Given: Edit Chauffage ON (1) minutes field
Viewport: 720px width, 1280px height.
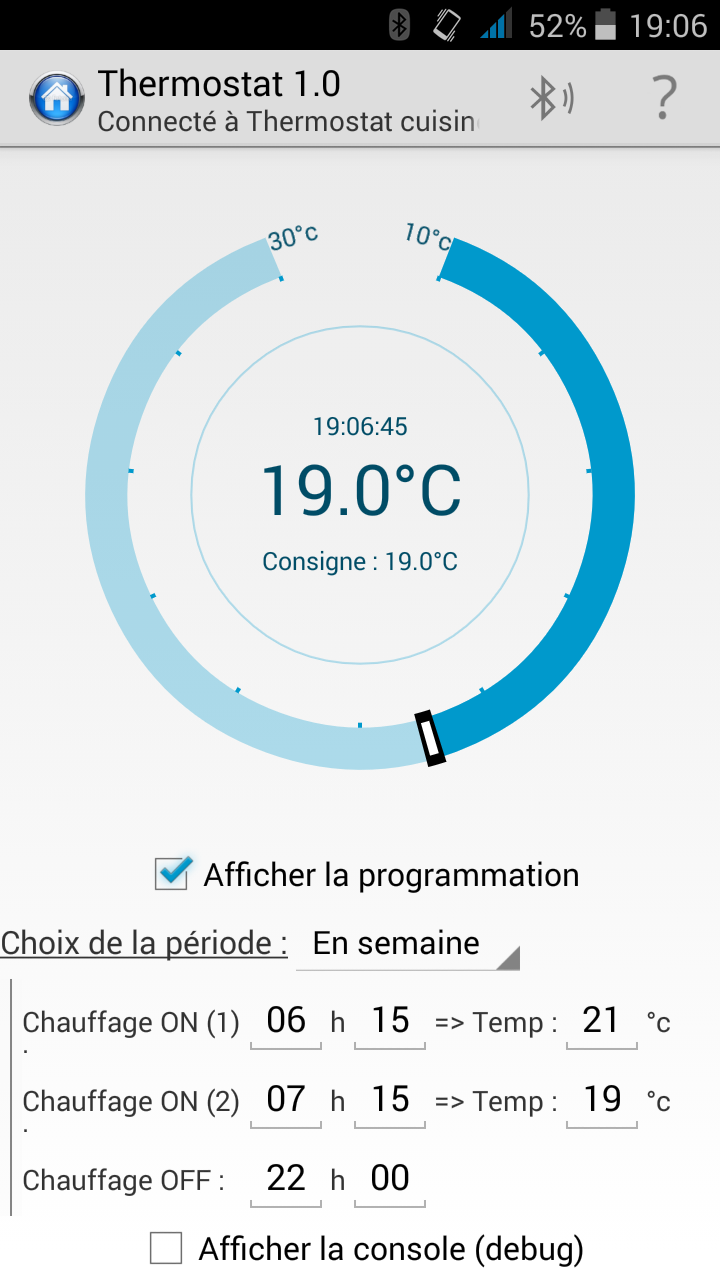Looking at the screenshot, I should click(390, 1022).
